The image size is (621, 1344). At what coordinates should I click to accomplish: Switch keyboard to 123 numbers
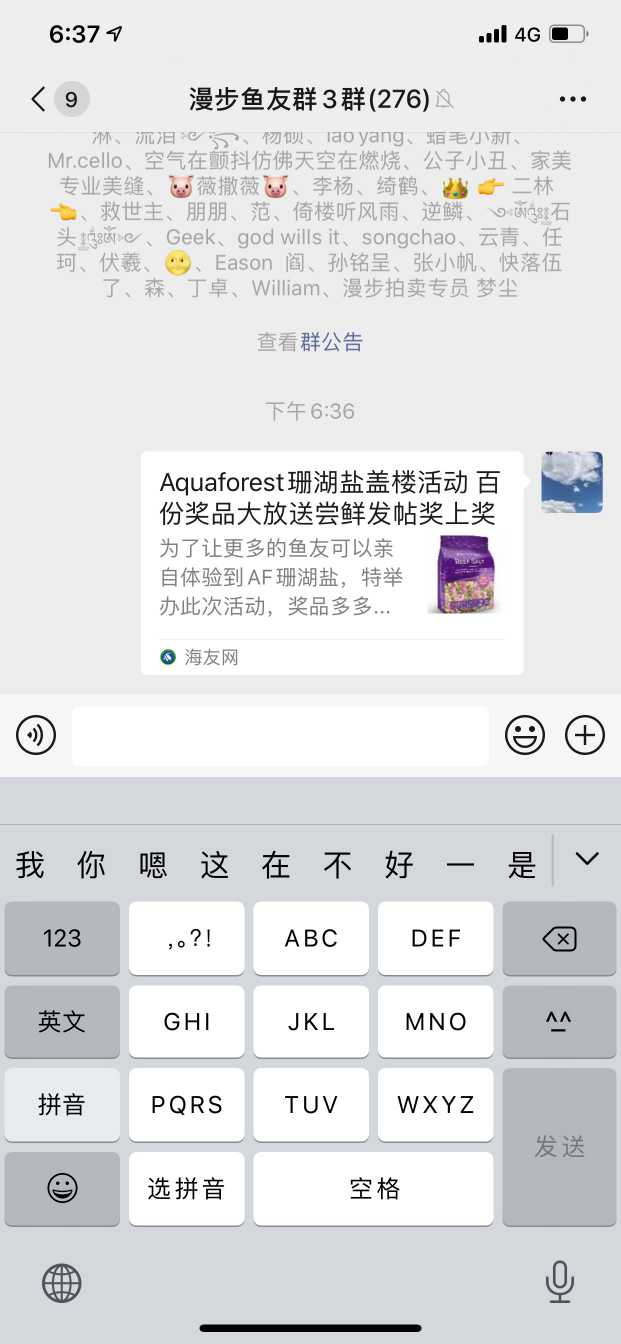[x=62, y=938]
